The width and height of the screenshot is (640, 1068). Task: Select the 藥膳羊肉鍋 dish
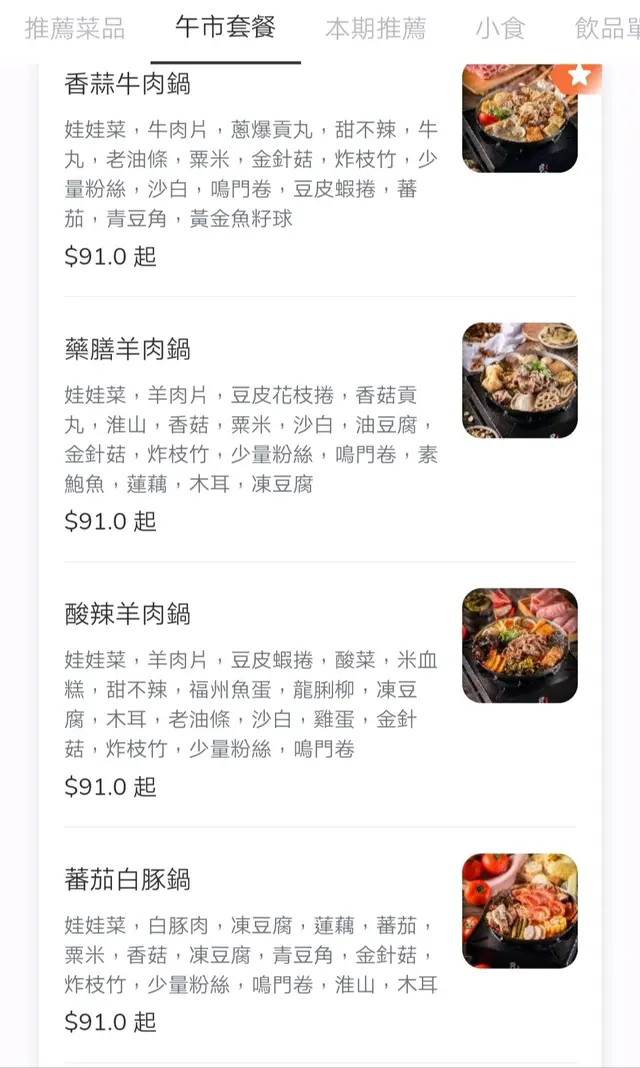pos(128,349)
